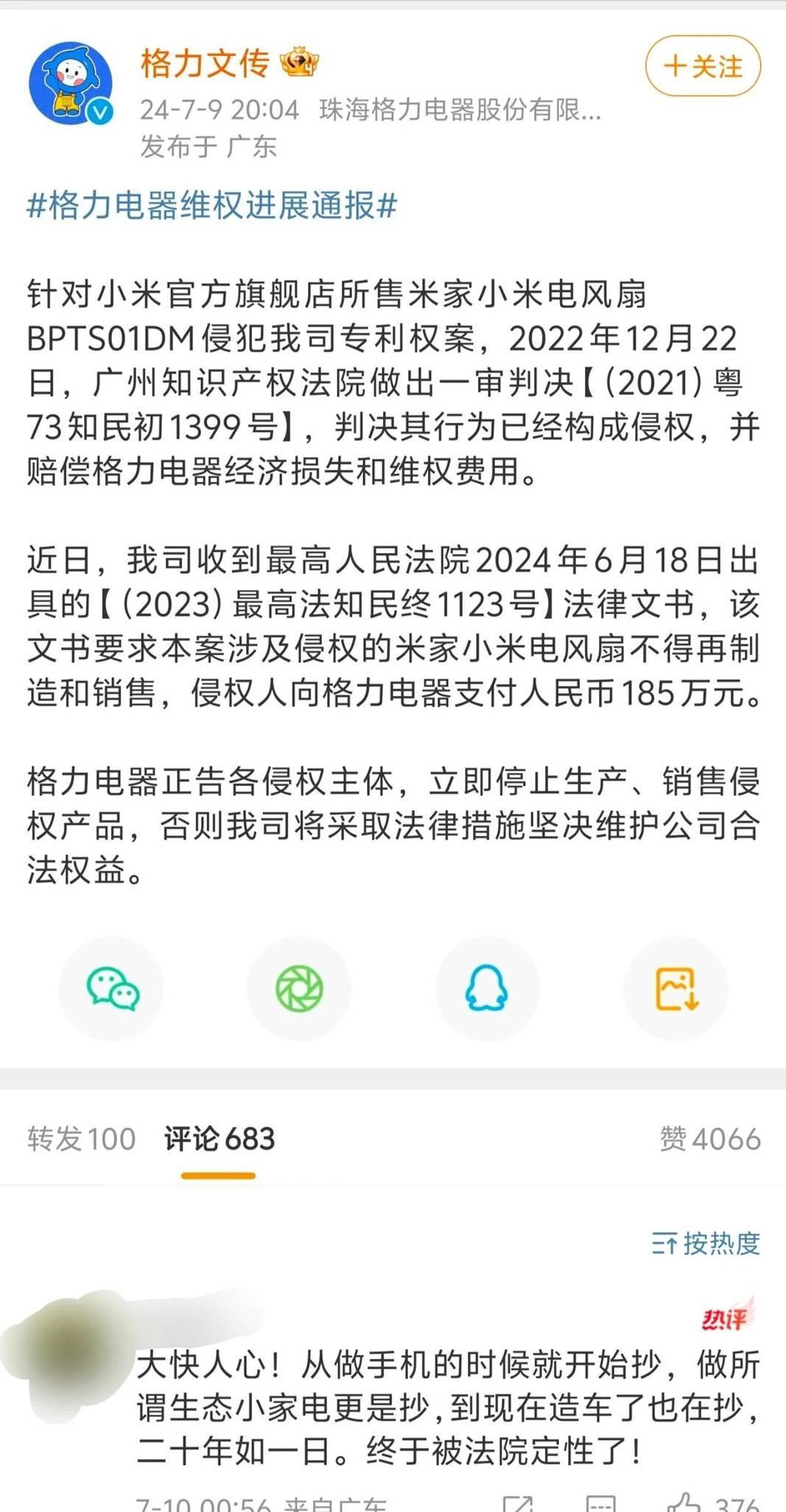Open the 格力文传 account name

205,63
